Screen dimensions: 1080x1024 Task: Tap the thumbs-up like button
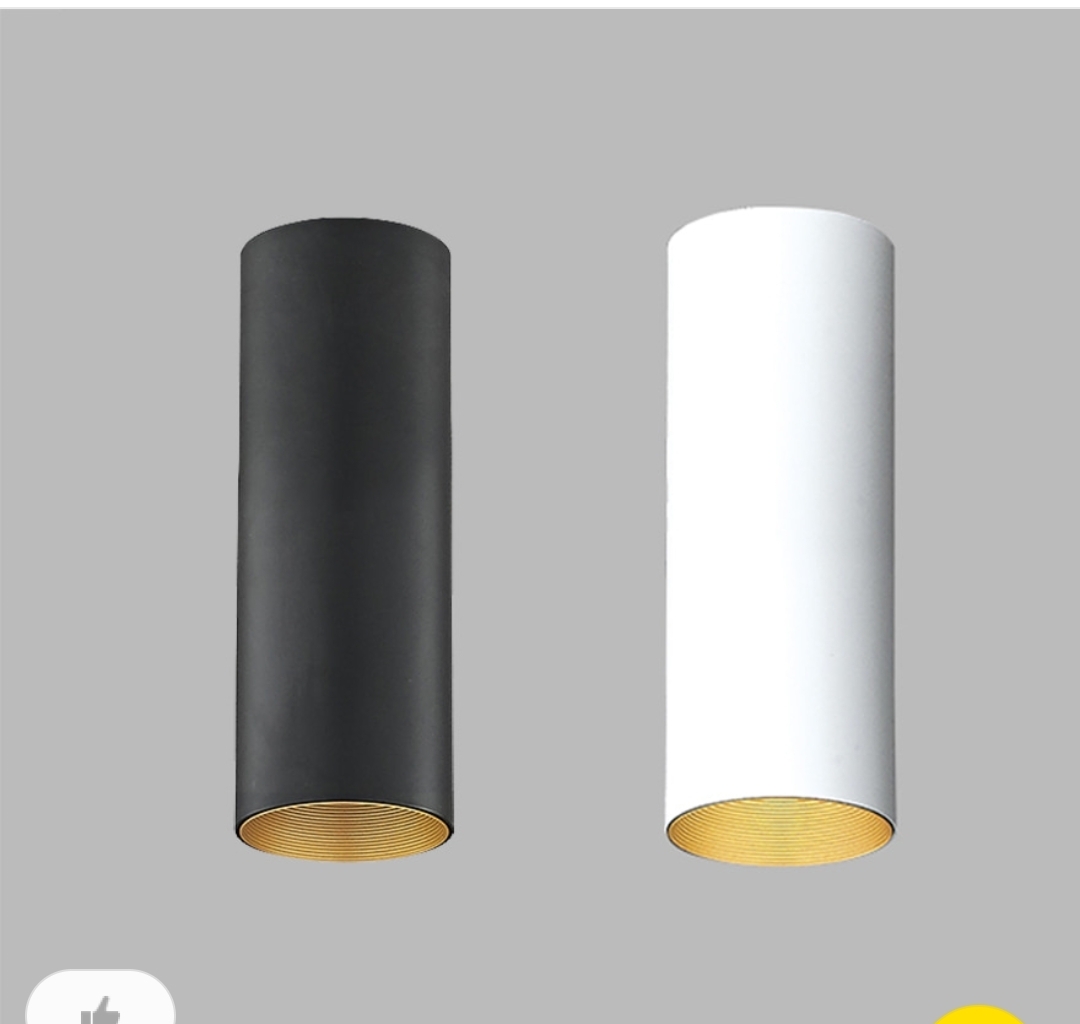click(x=100, y=1003)
